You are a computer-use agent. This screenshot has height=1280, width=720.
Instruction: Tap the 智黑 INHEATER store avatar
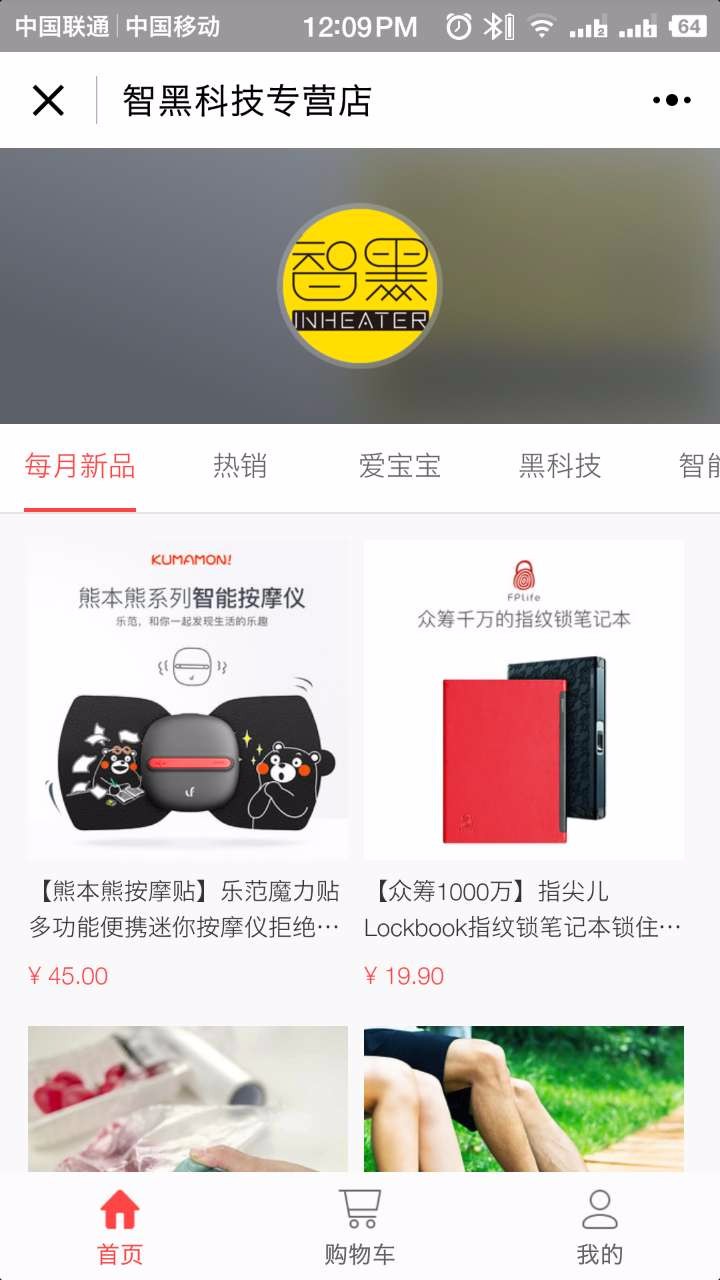click(x=359, y=286)
